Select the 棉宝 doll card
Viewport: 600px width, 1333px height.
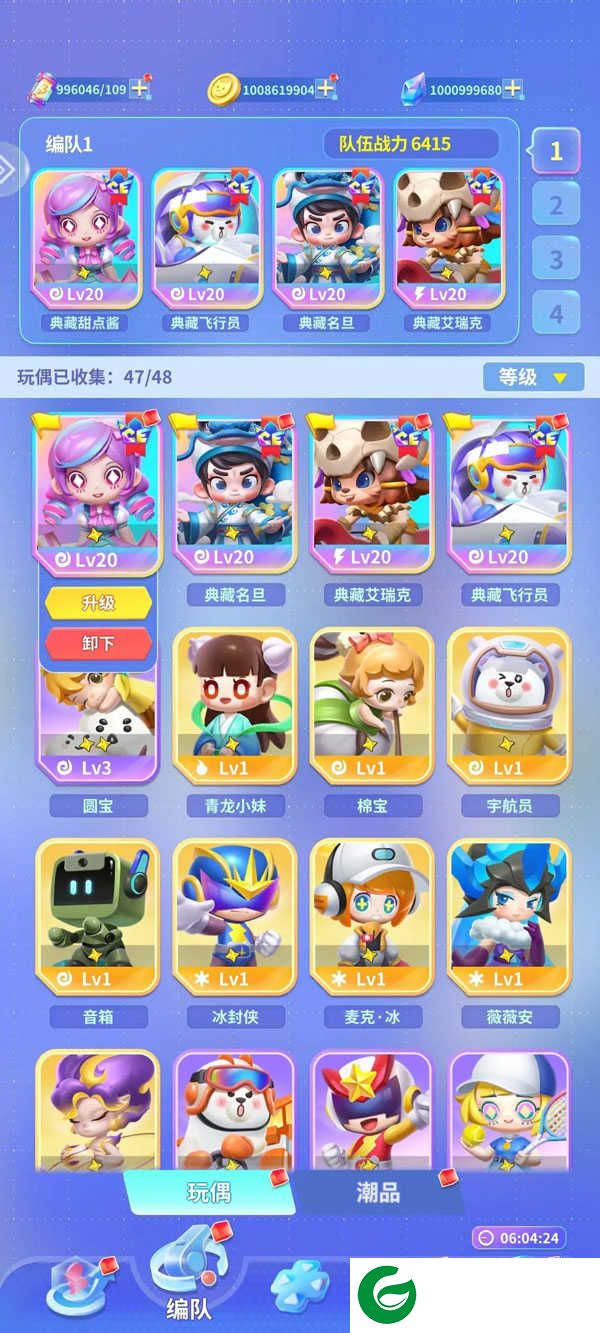click(x=372, y=705)
